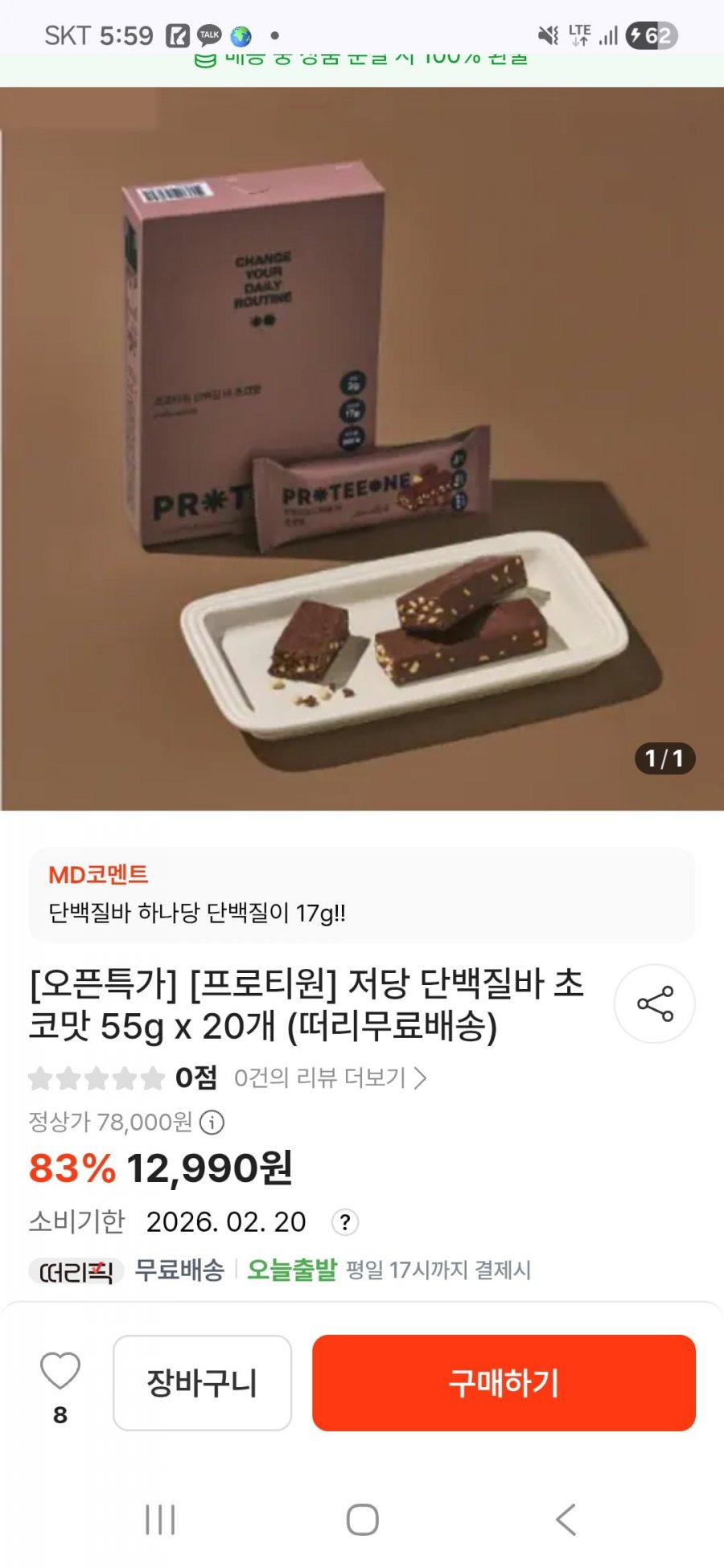Screen dimensions: 724x1568
Task: Go back with system back button
Action: (x=566, y=1520)
